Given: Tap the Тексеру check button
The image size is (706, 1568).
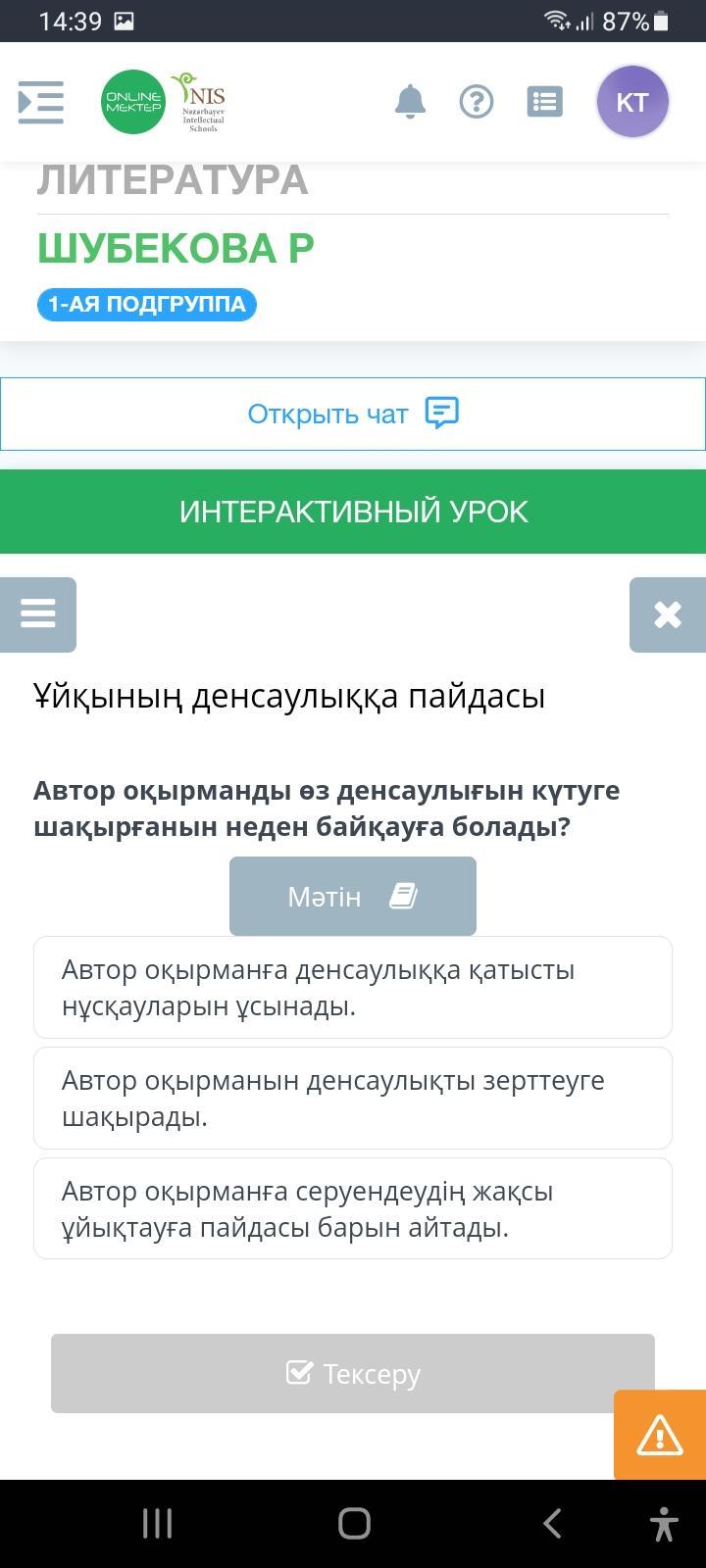Looking at the screenshot, I should 353,1373.
